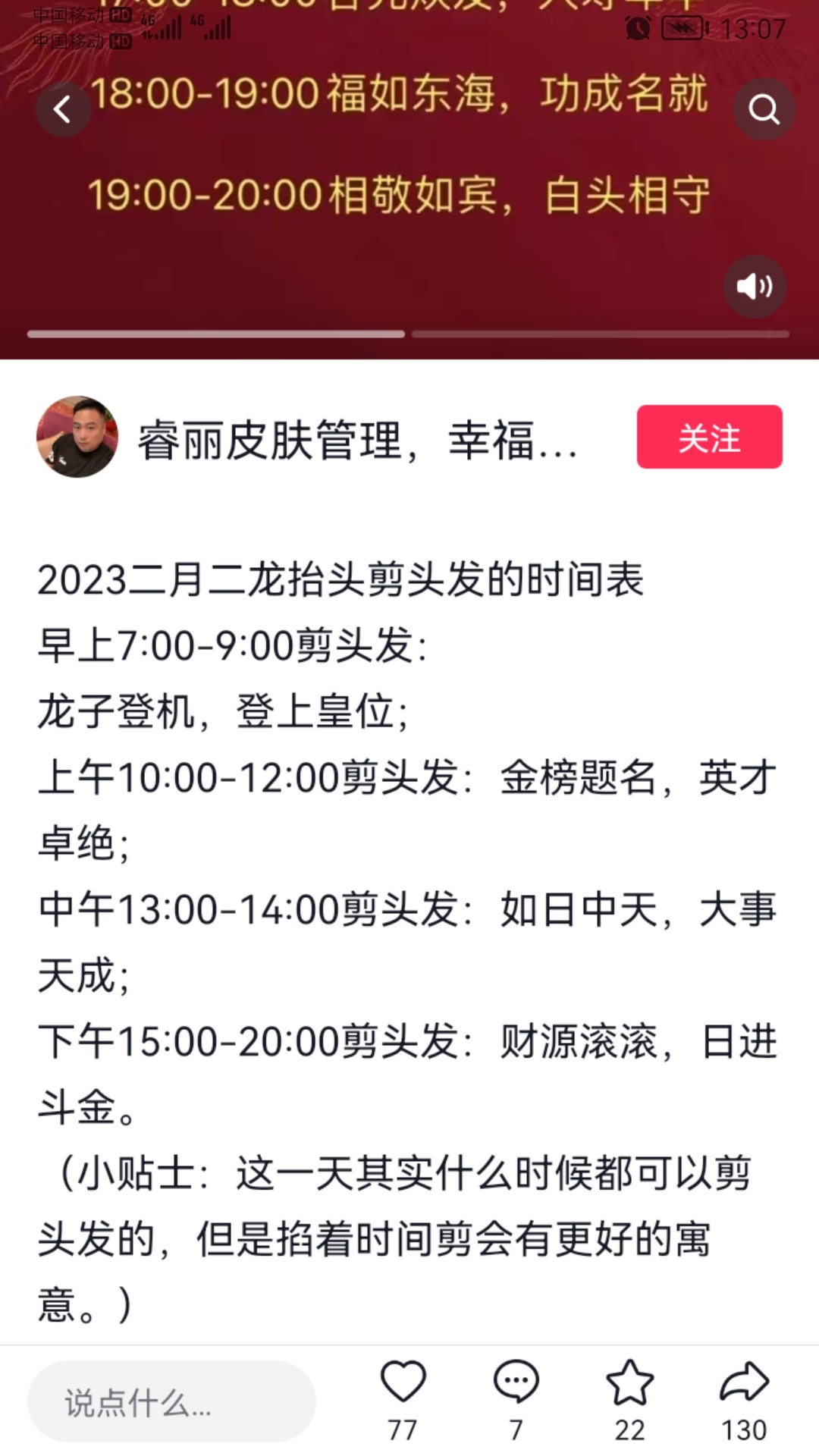Tap the comment count showing 7
The width and height of the screenshot is (819, 1456).
tap(516, 1429)
